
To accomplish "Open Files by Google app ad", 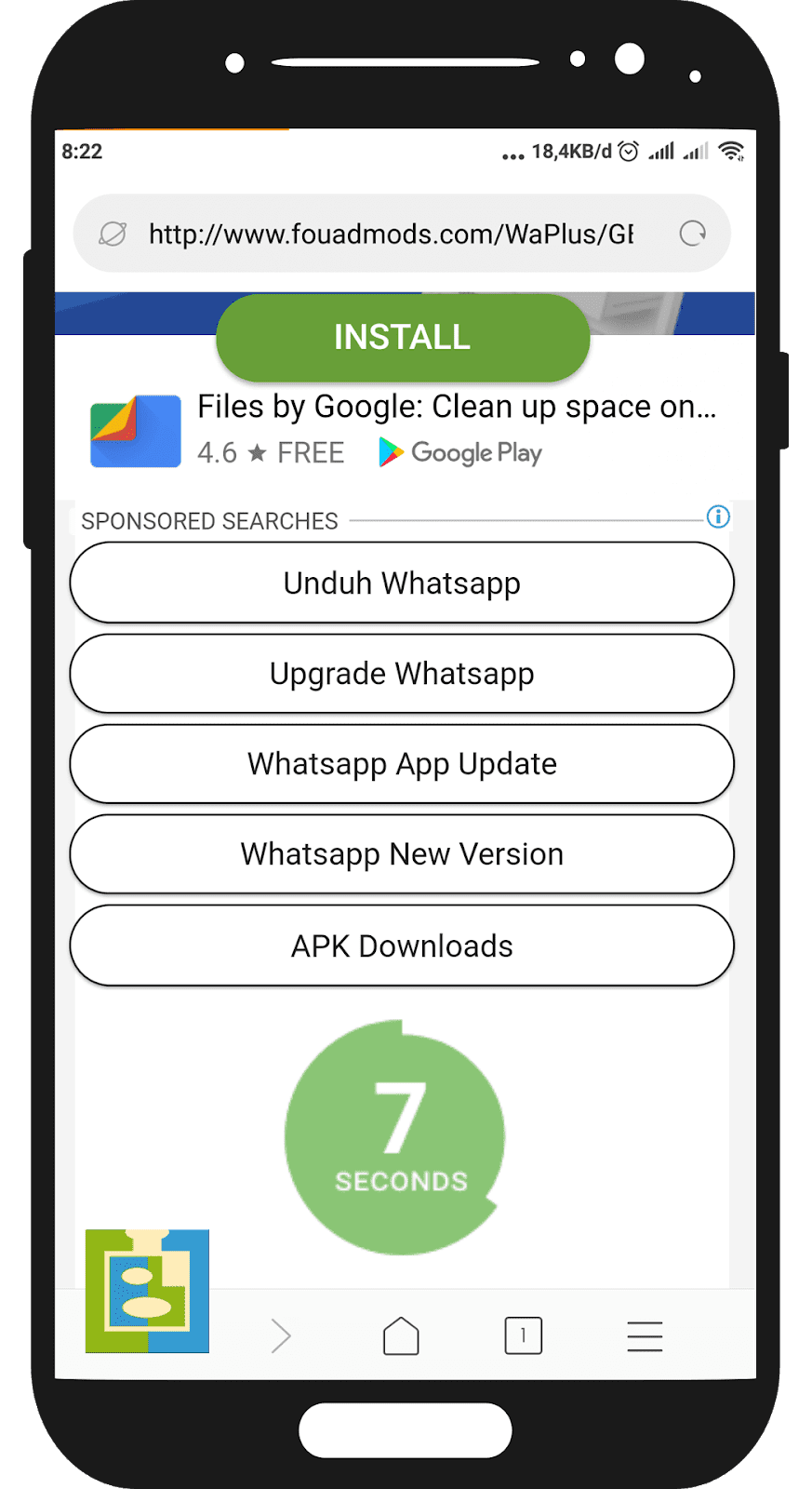I will click(x=456, y=408).
